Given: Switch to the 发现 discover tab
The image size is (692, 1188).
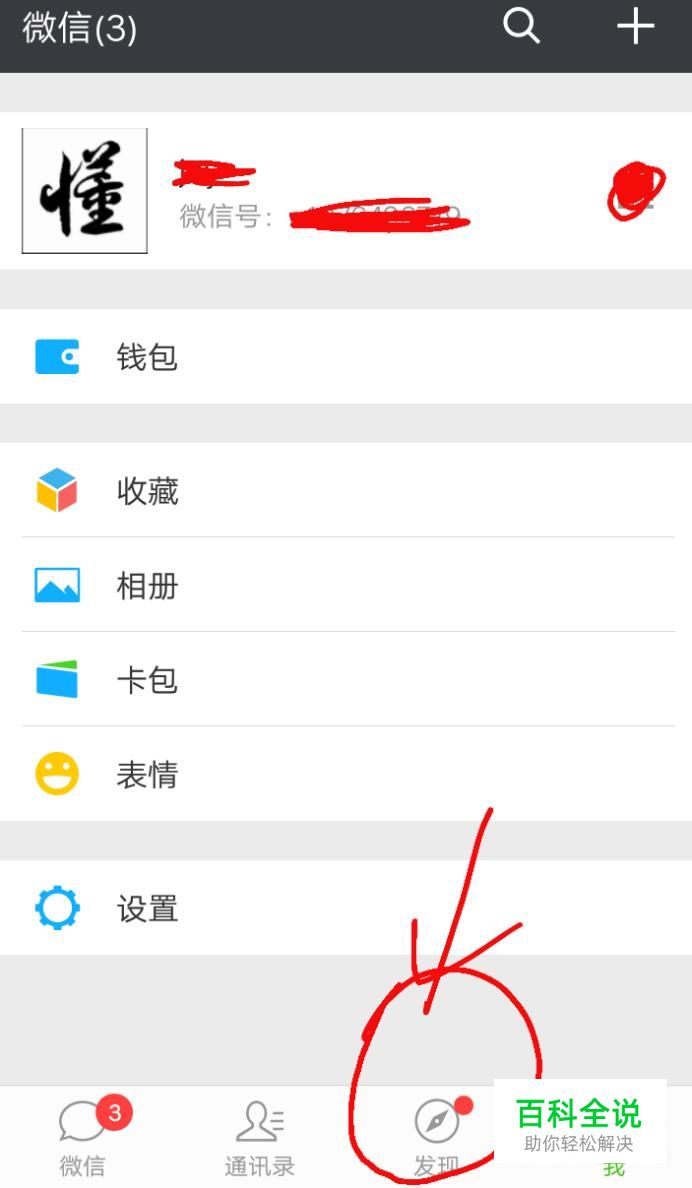Looking at the screenshot, I should (437, 1138).
